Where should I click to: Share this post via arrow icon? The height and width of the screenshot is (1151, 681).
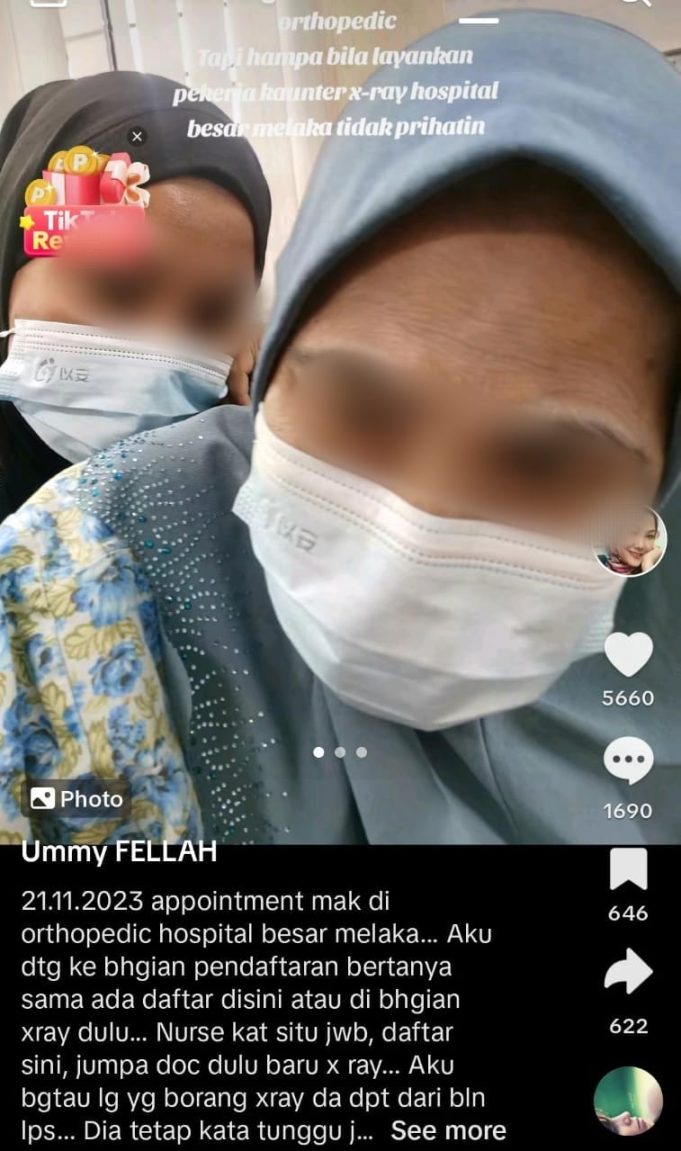click(x=628, y=974)
